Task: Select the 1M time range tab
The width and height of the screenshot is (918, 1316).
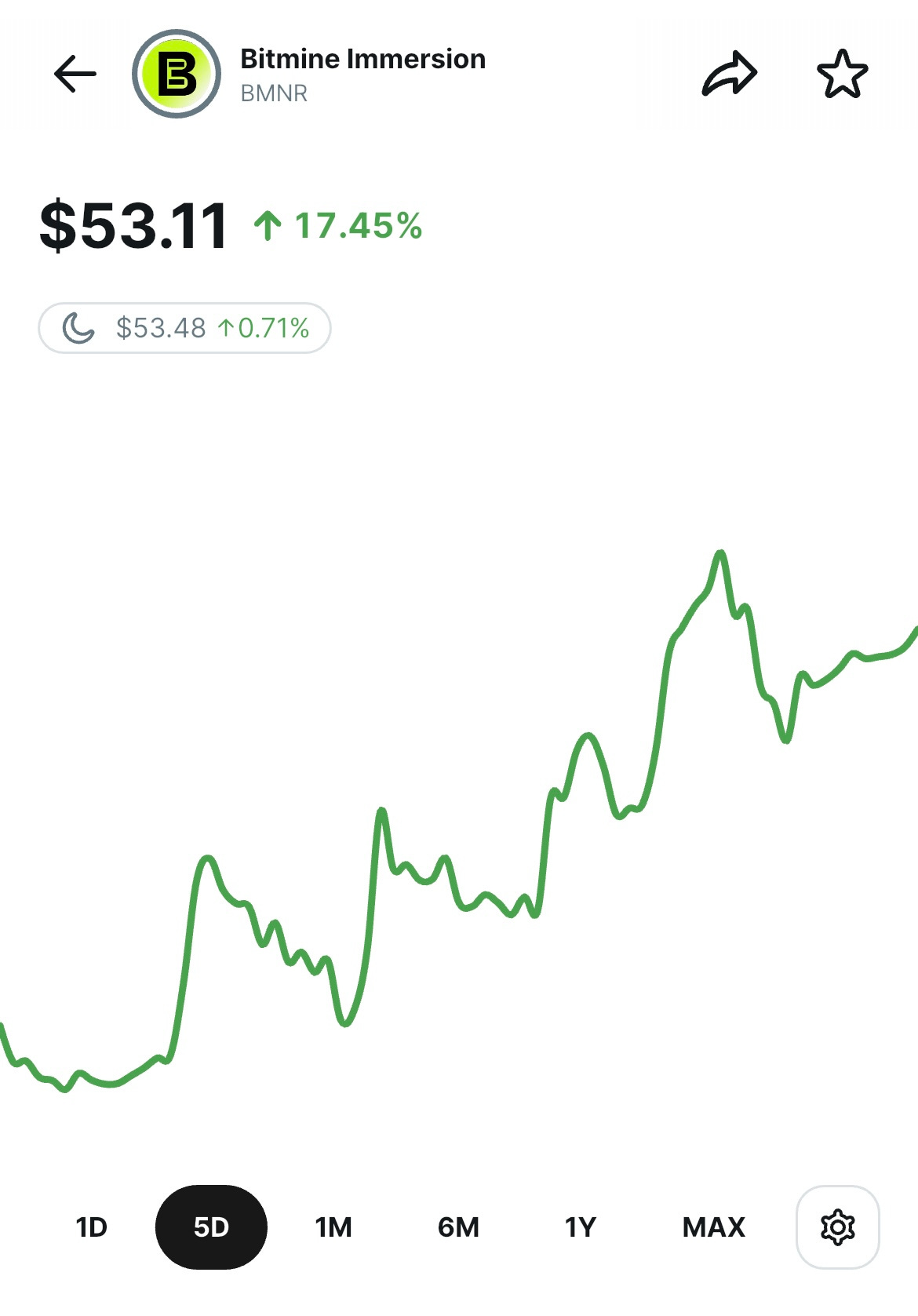Action: pos(333,1226)
